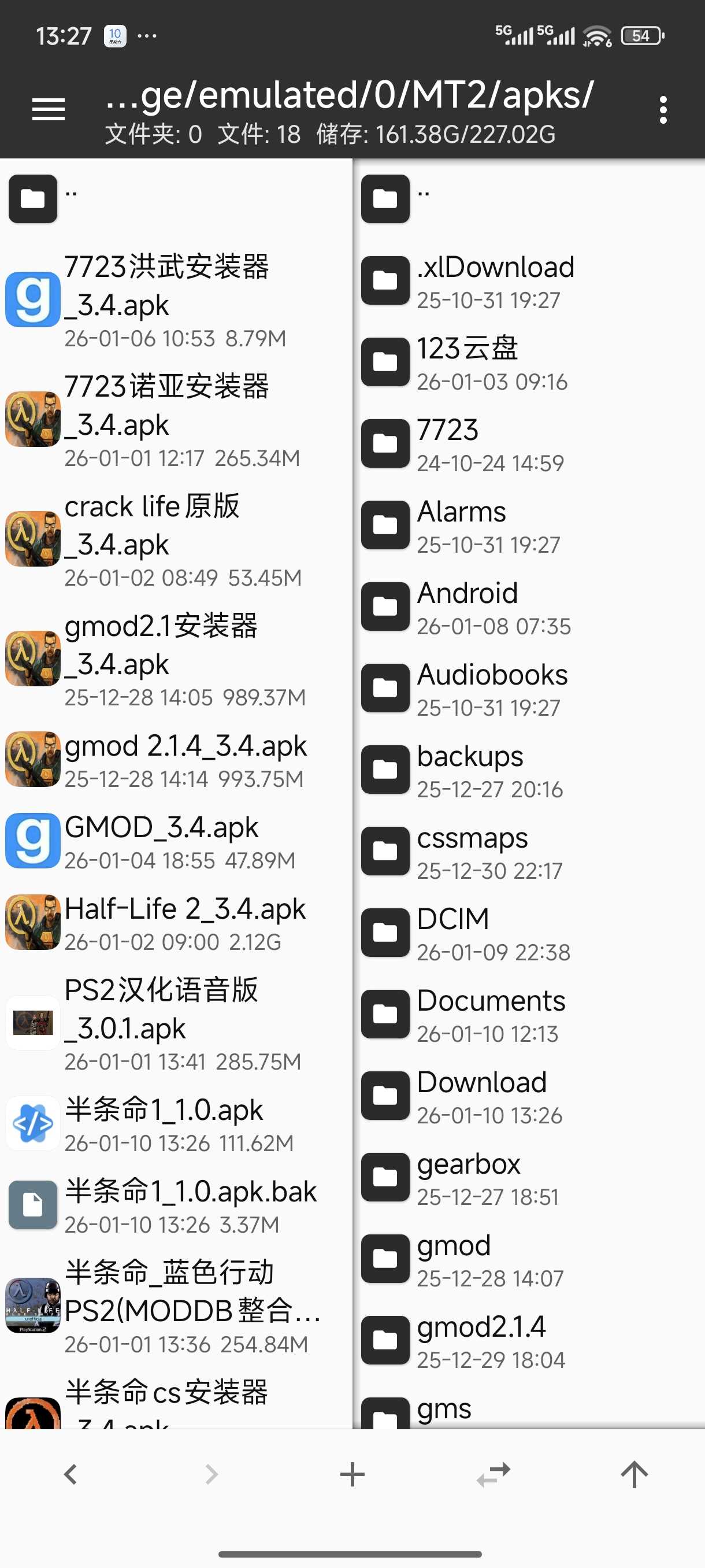Tap the plus button to create new
Image resolution: width=705 pixels, height=1568 pixels.
pyautogui.click(x=352, y=1474)
